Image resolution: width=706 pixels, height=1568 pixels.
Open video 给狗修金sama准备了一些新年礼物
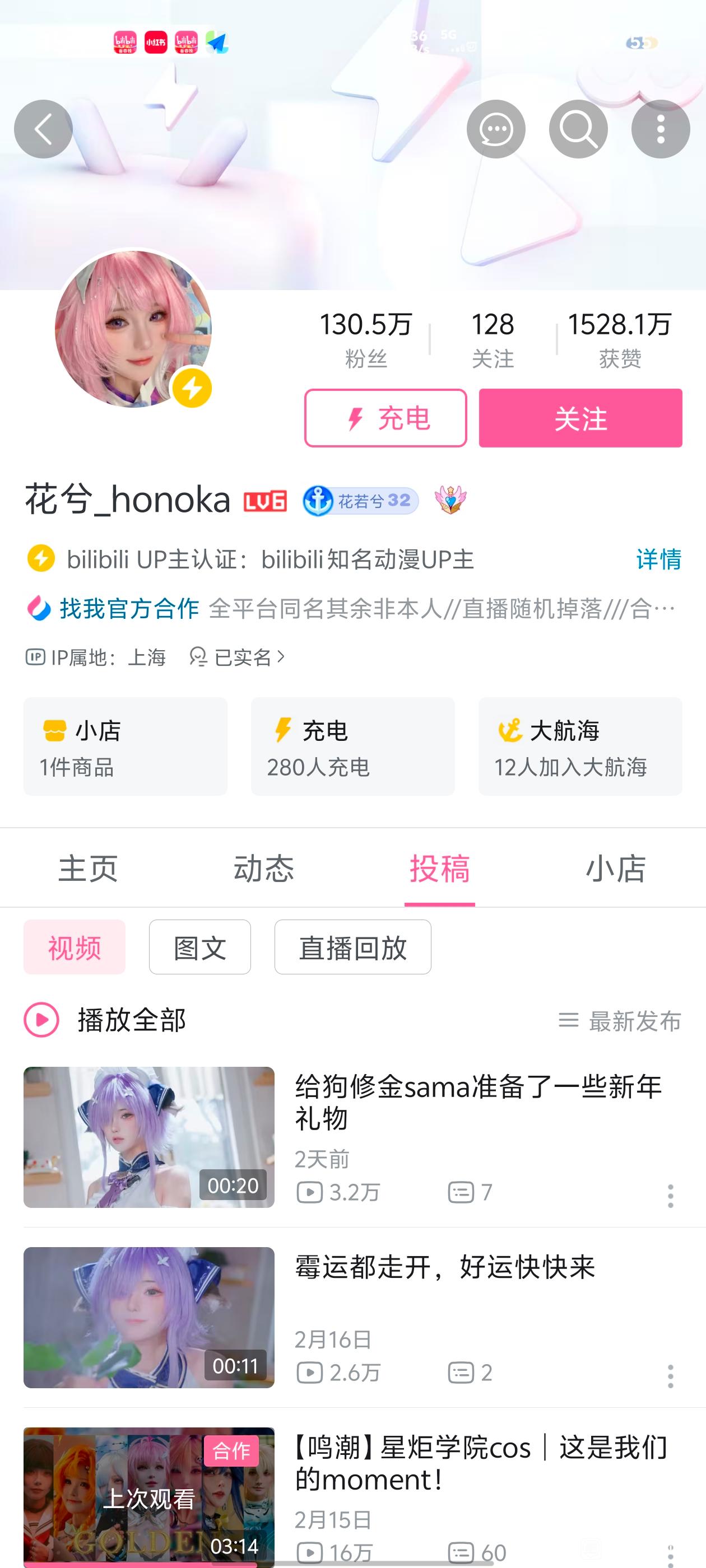coord(477,1102)
